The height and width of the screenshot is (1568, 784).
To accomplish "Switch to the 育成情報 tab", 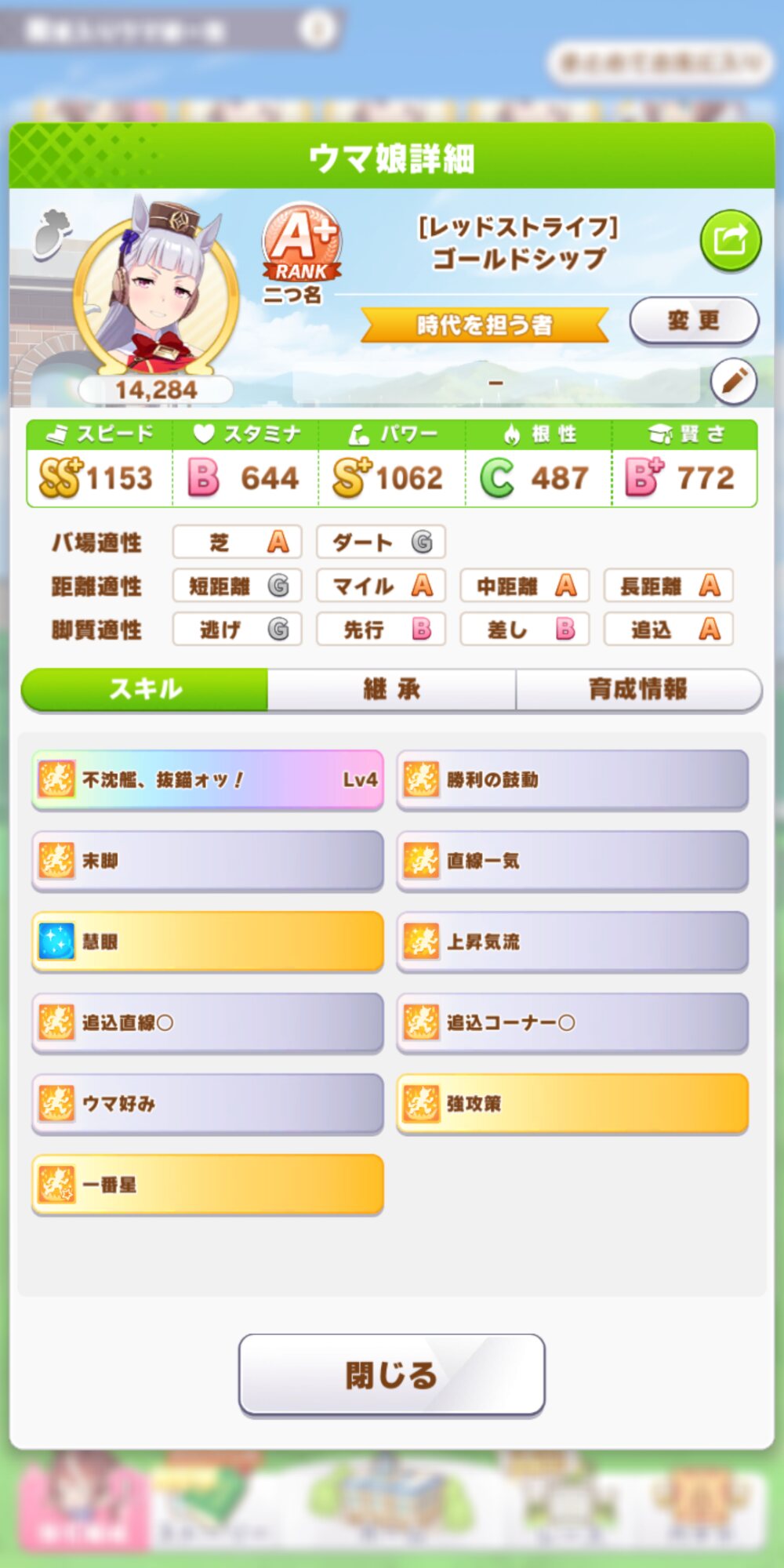I will (x=638, y=689).
